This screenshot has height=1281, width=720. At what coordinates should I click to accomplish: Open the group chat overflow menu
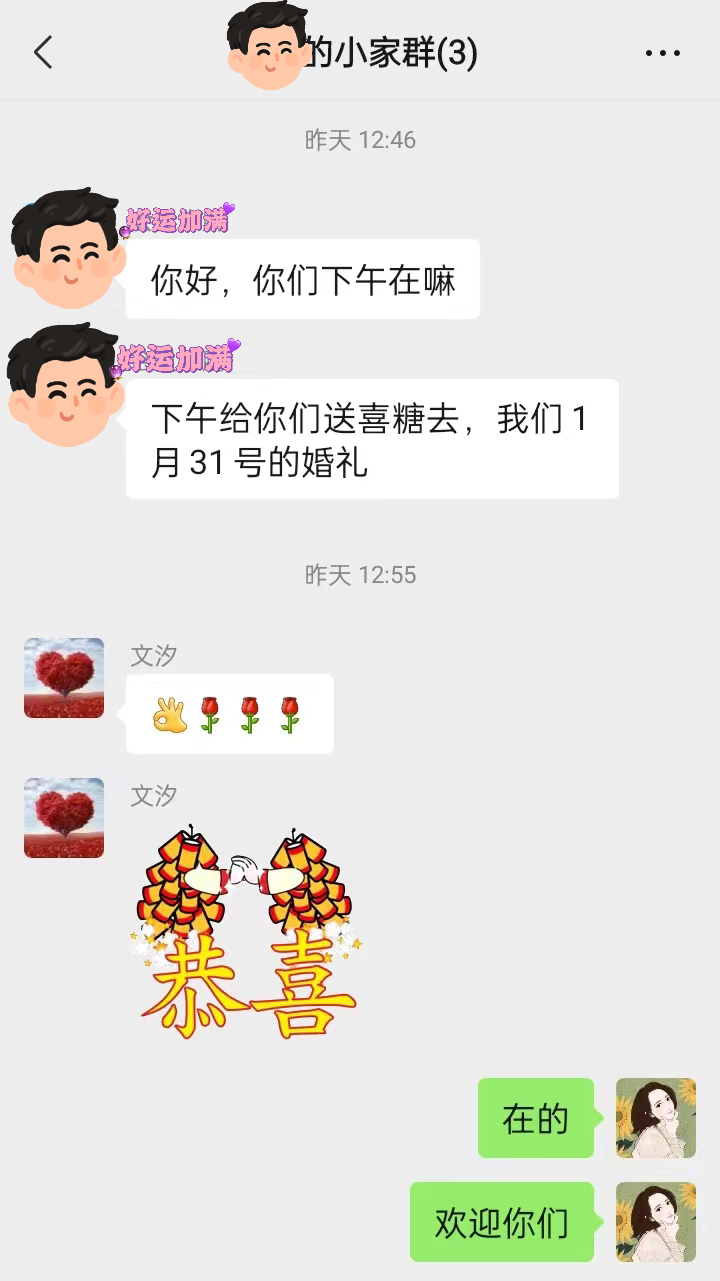(x=662, y=53)
